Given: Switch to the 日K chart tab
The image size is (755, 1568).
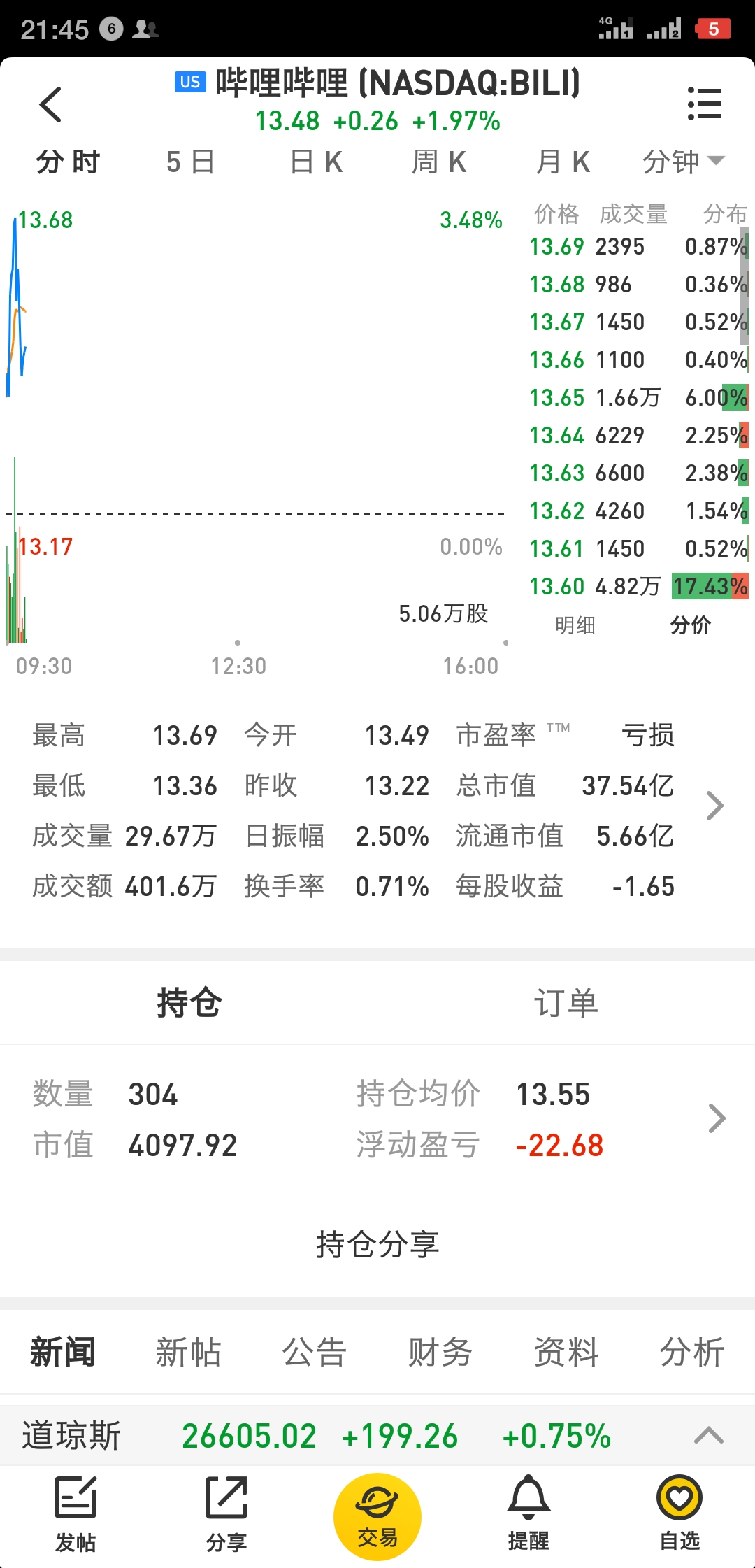Looking at the screenshot, I should coord(316,162).
